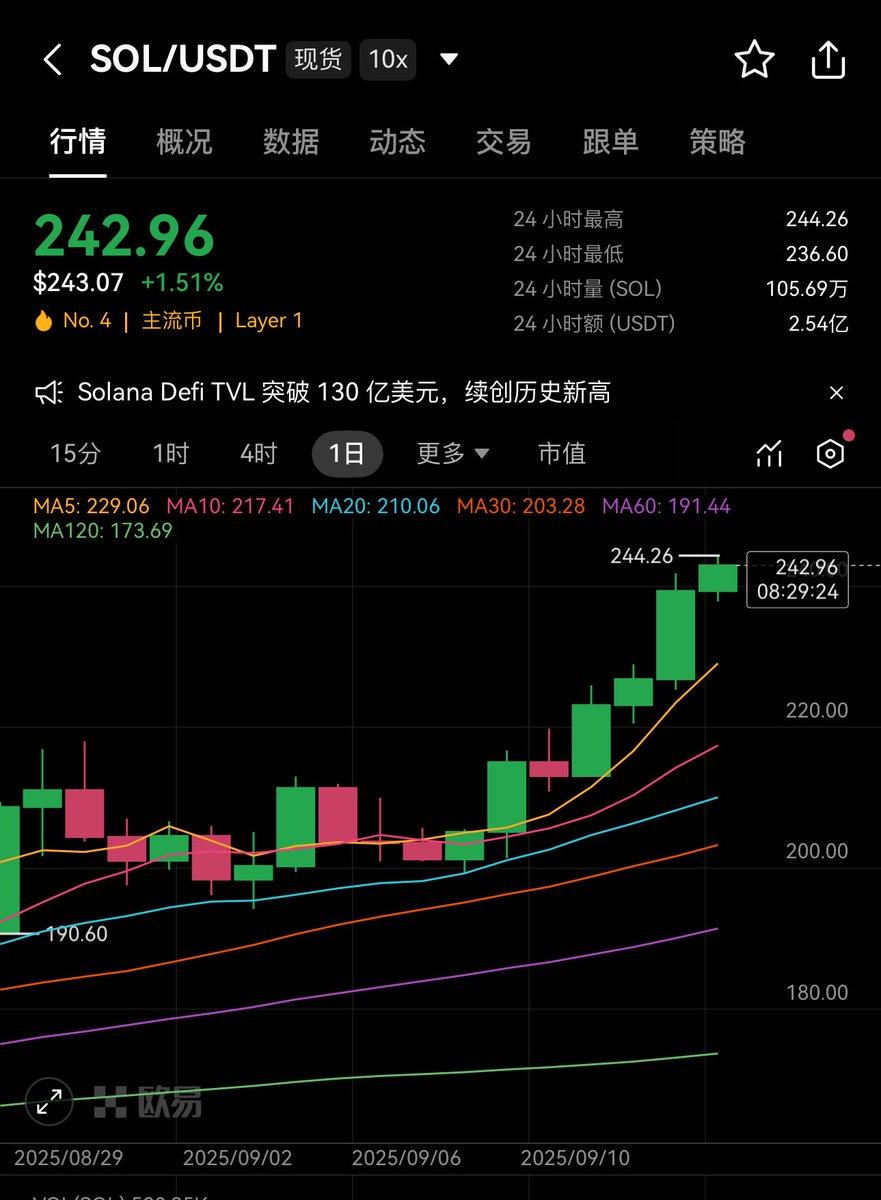Open the Solana Defi TVL news announcement
The image size is (881, 1200).
pyautogui.click(x=343, y=393)
